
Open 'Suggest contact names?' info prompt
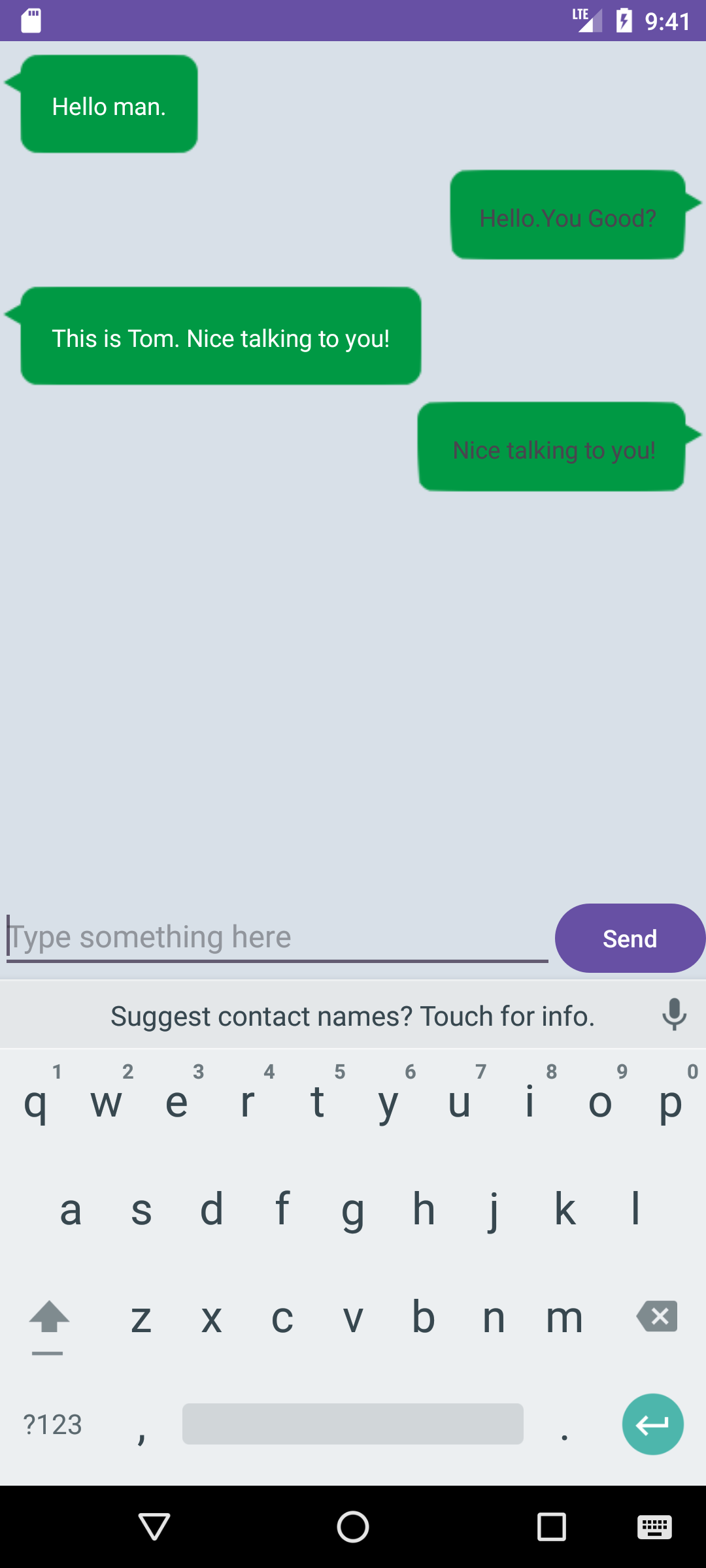coord(353,1016)
